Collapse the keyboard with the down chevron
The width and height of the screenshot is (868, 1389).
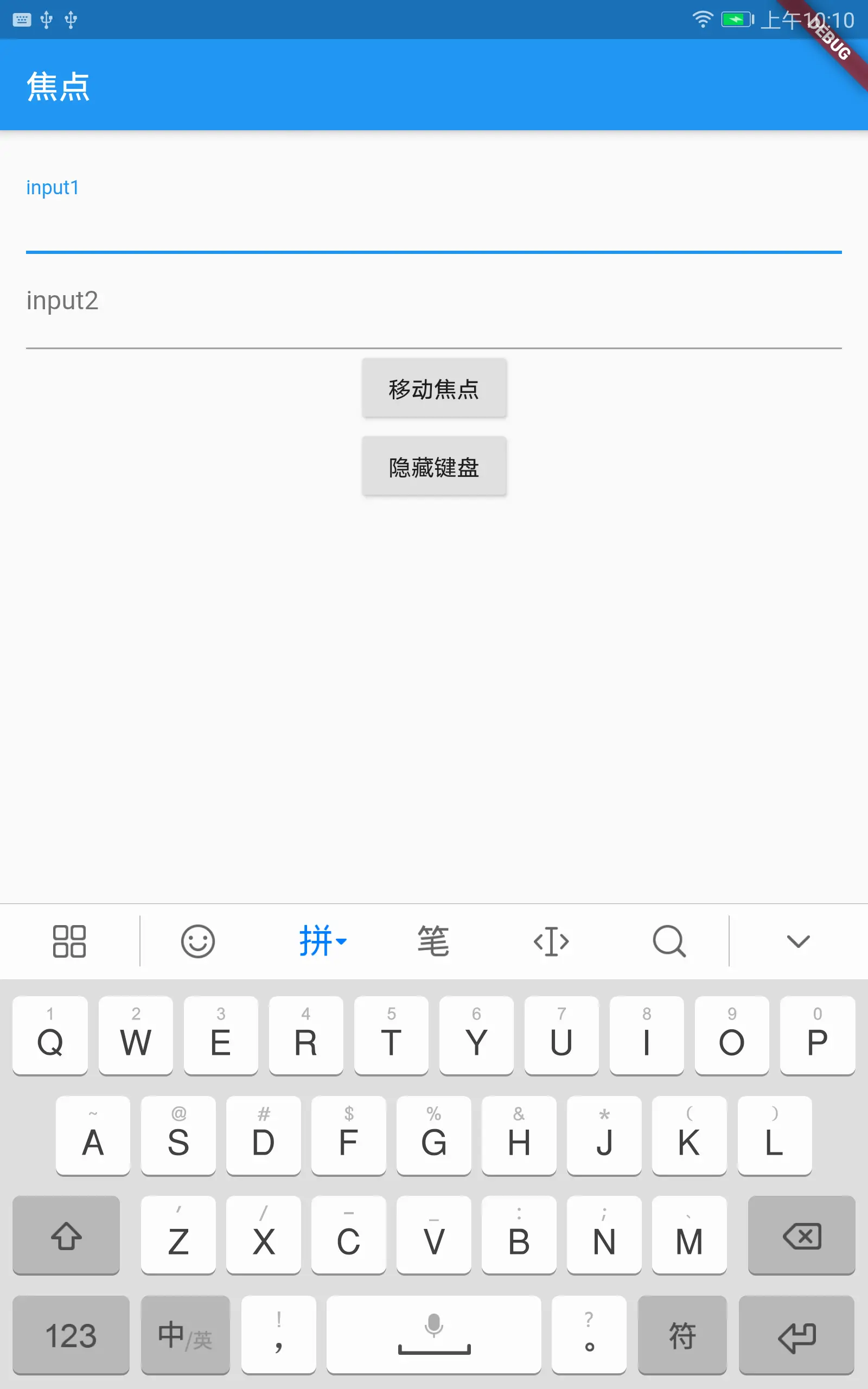tap(798, 941)
